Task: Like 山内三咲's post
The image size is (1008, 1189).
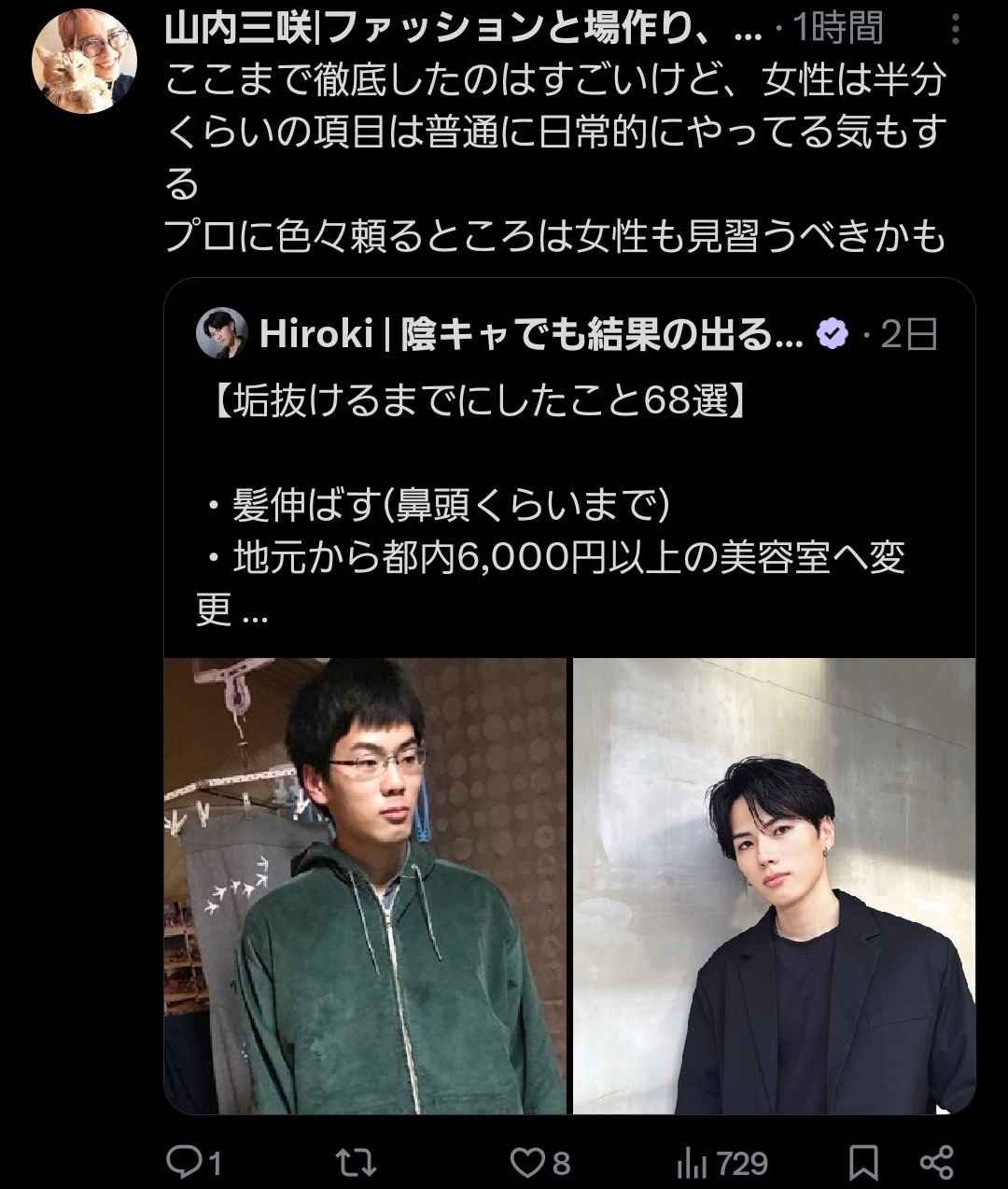Action: pyautogui.click(x=528, y=1162)
